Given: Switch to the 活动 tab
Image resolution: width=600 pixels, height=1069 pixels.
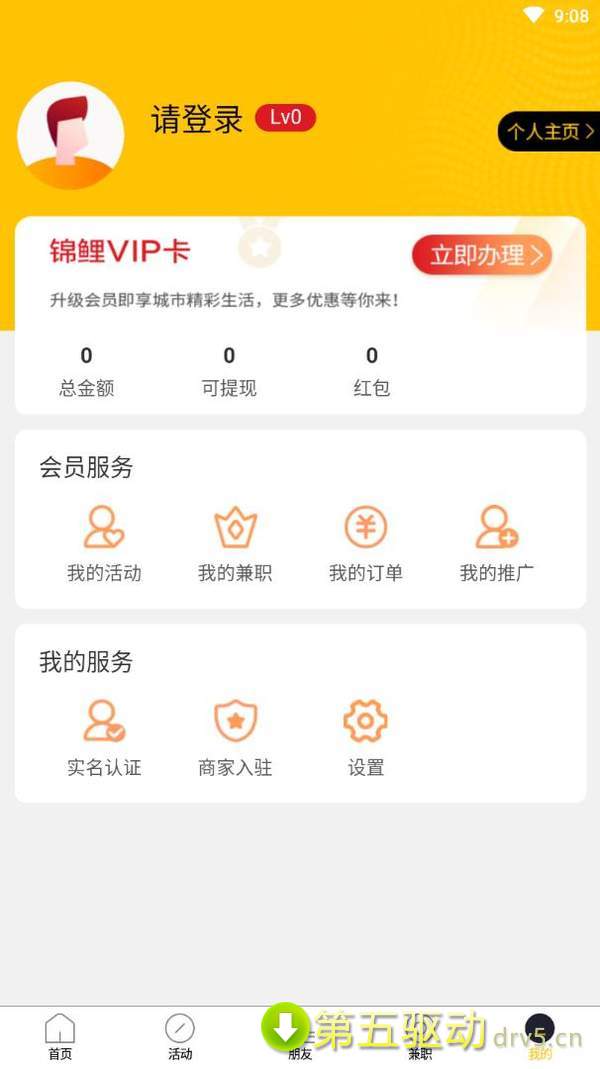Looking at the screenshot, I should (x=180, y=1036).
